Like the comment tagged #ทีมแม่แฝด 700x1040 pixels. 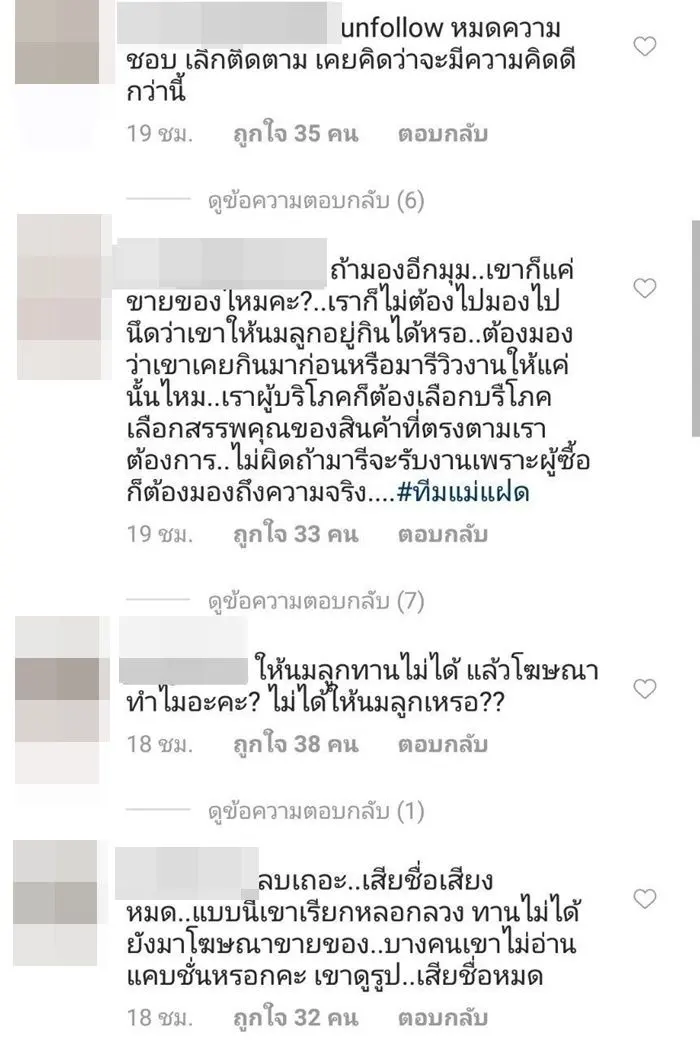coord(647,289)
